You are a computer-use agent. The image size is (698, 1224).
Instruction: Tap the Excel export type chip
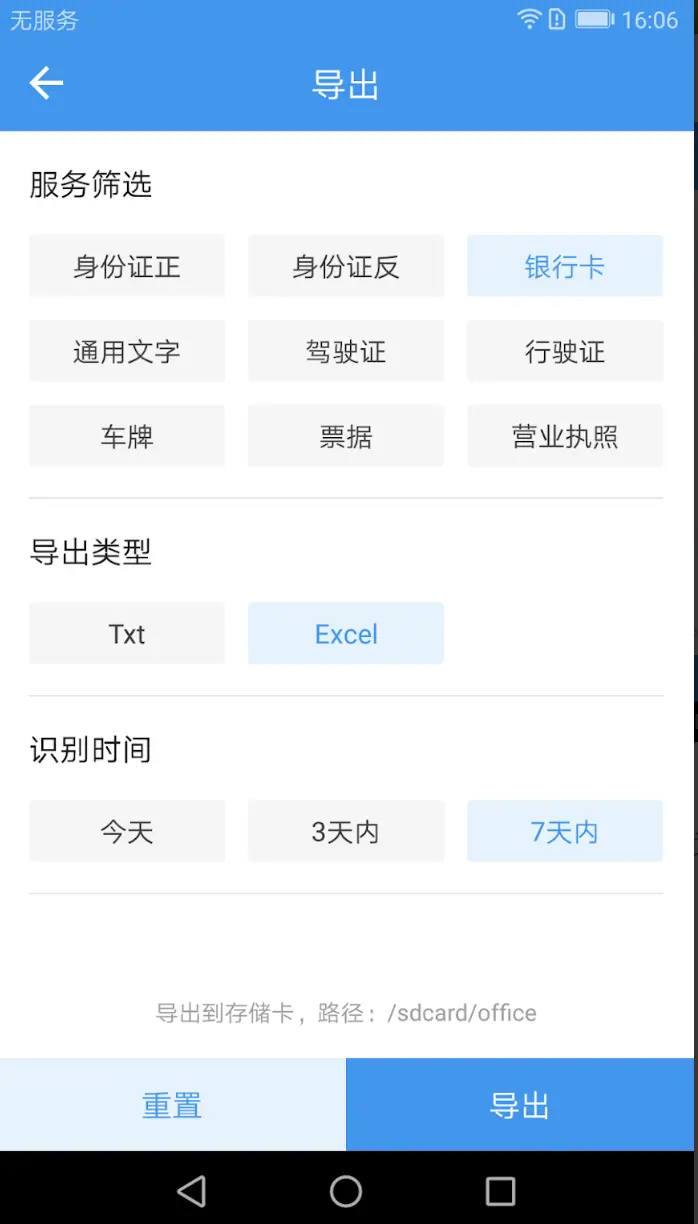[x=346, y=633]
